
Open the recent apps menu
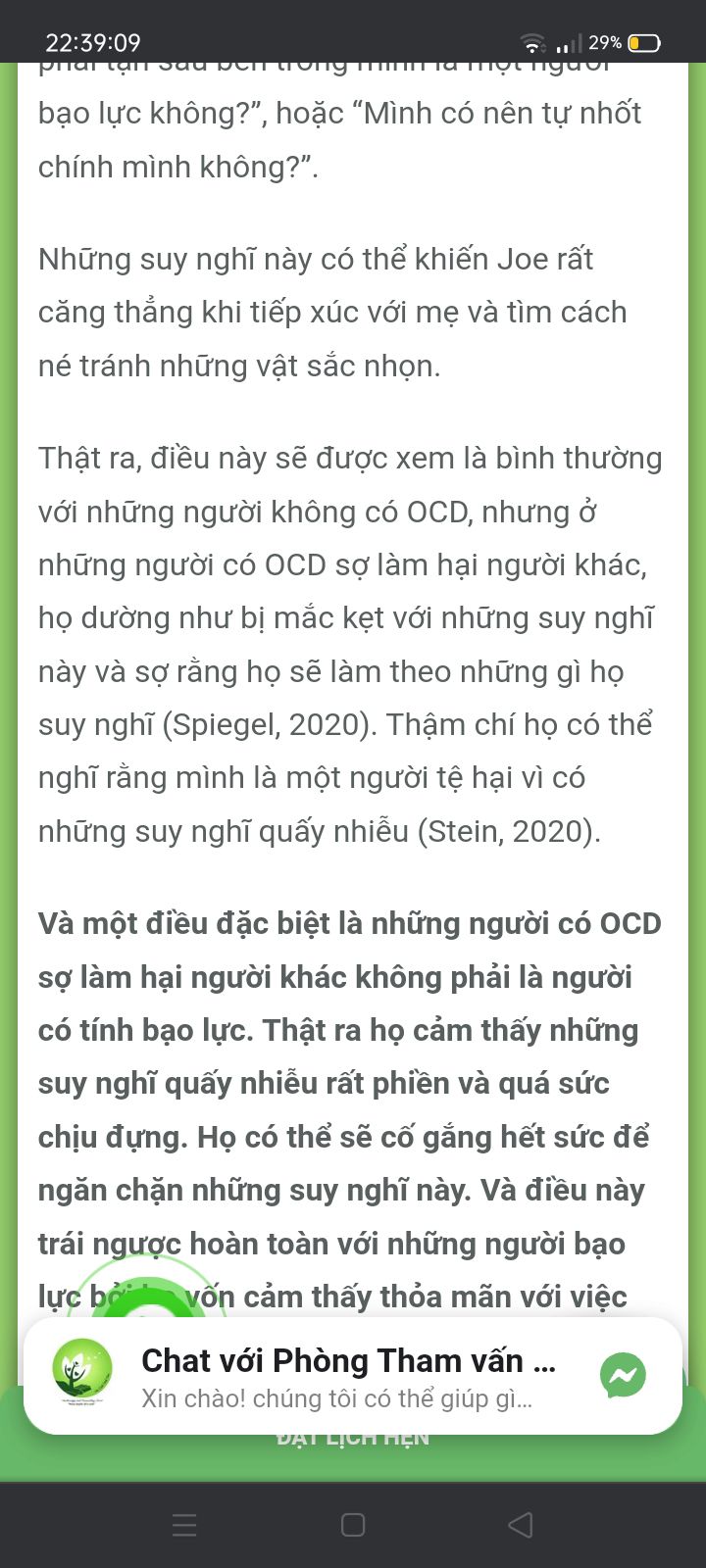[184, 1525]
